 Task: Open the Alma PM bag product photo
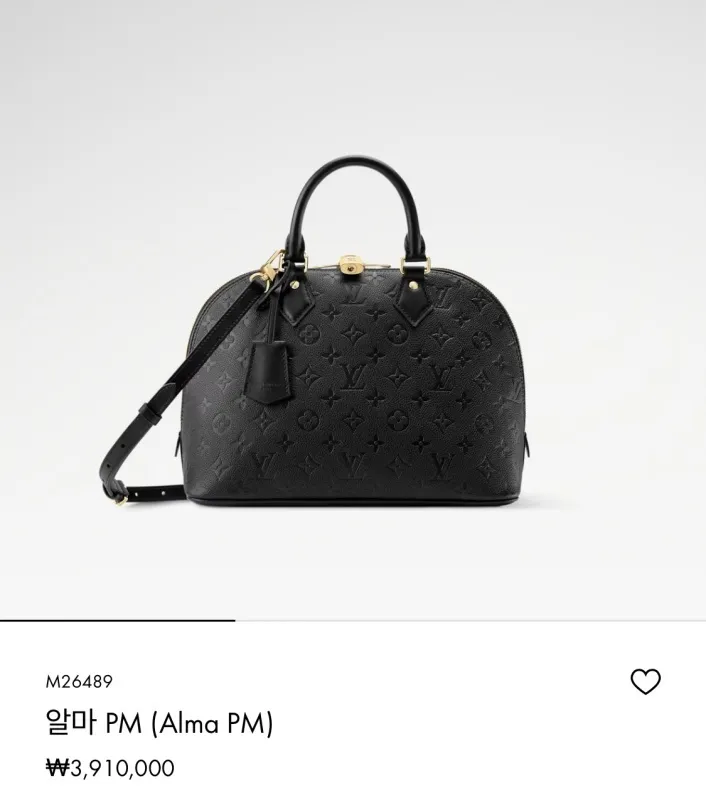353,340
